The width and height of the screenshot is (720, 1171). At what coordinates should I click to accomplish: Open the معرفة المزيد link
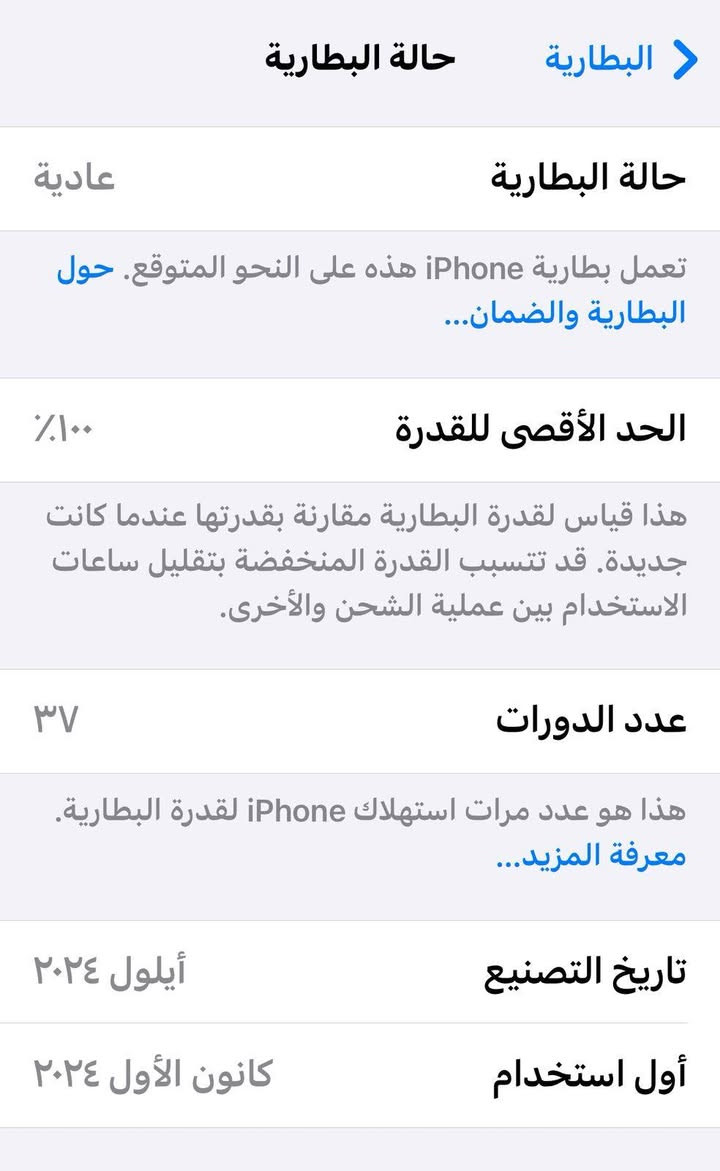pos(592,855)
